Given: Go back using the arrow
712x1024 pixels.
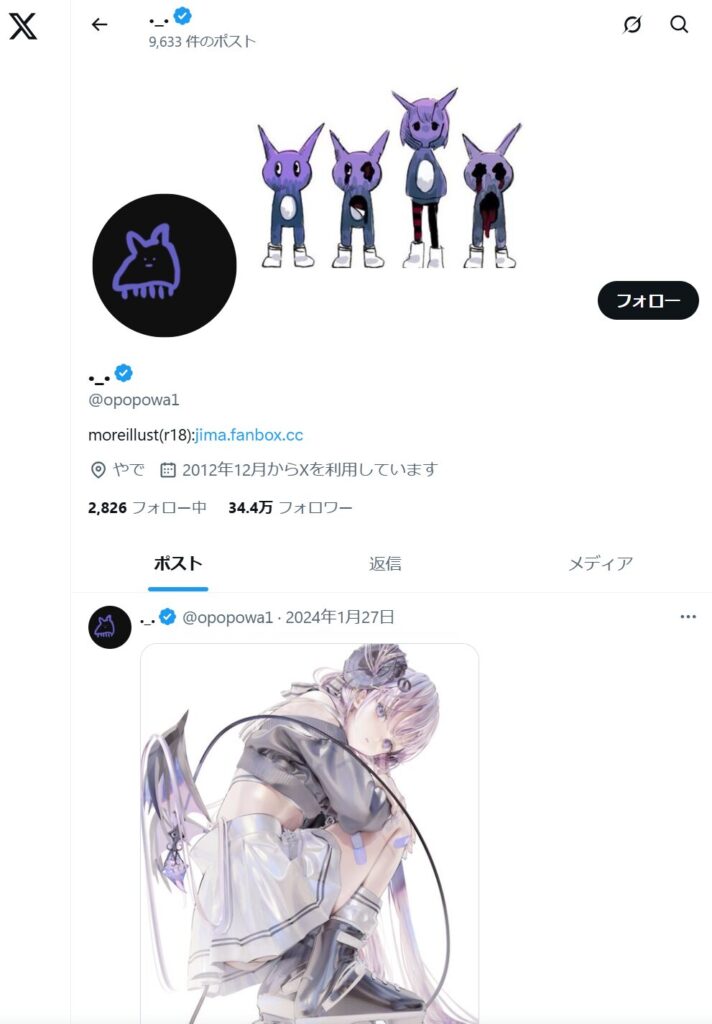Looking at the screenshot, I should pos(99,25).
